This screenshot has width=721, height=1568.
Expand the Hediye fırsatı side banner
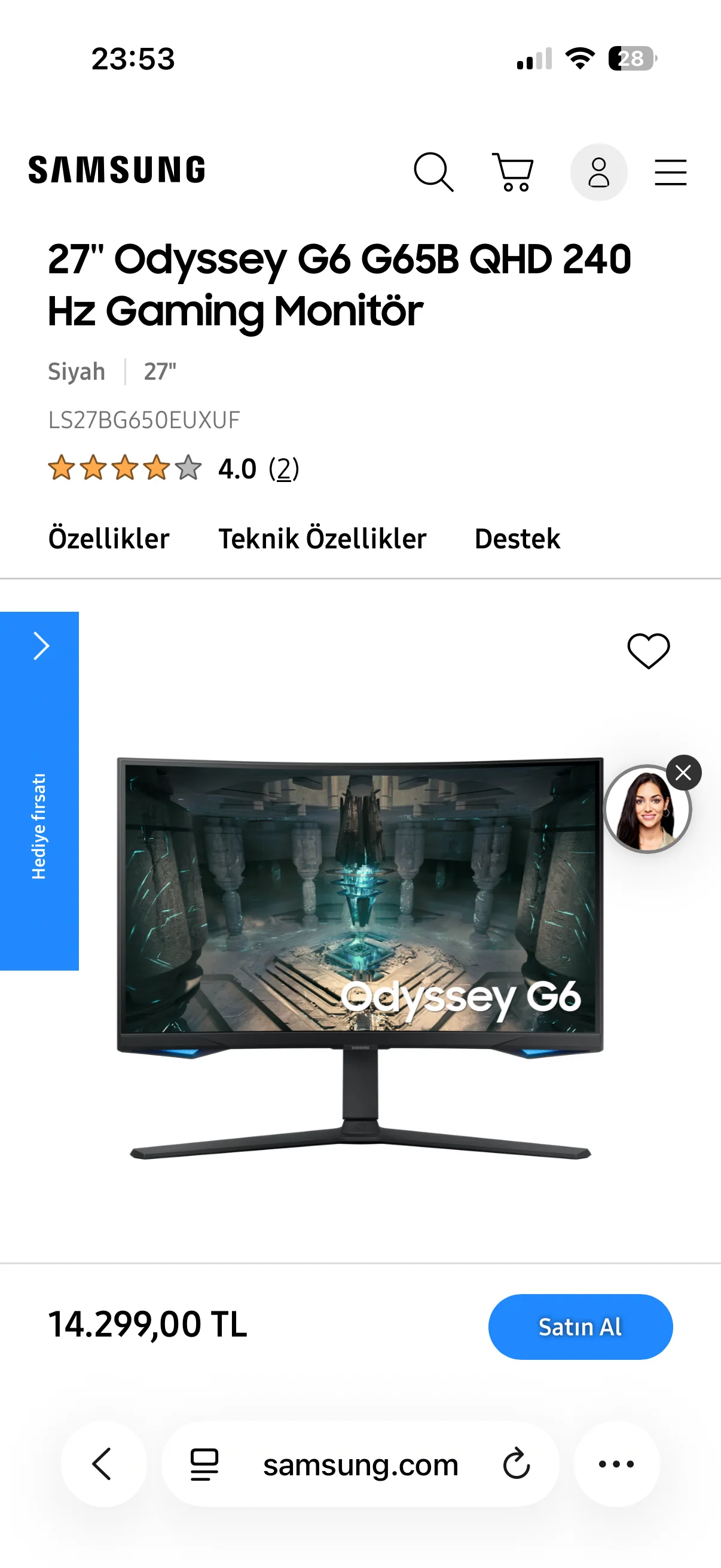tap(39, 790)
